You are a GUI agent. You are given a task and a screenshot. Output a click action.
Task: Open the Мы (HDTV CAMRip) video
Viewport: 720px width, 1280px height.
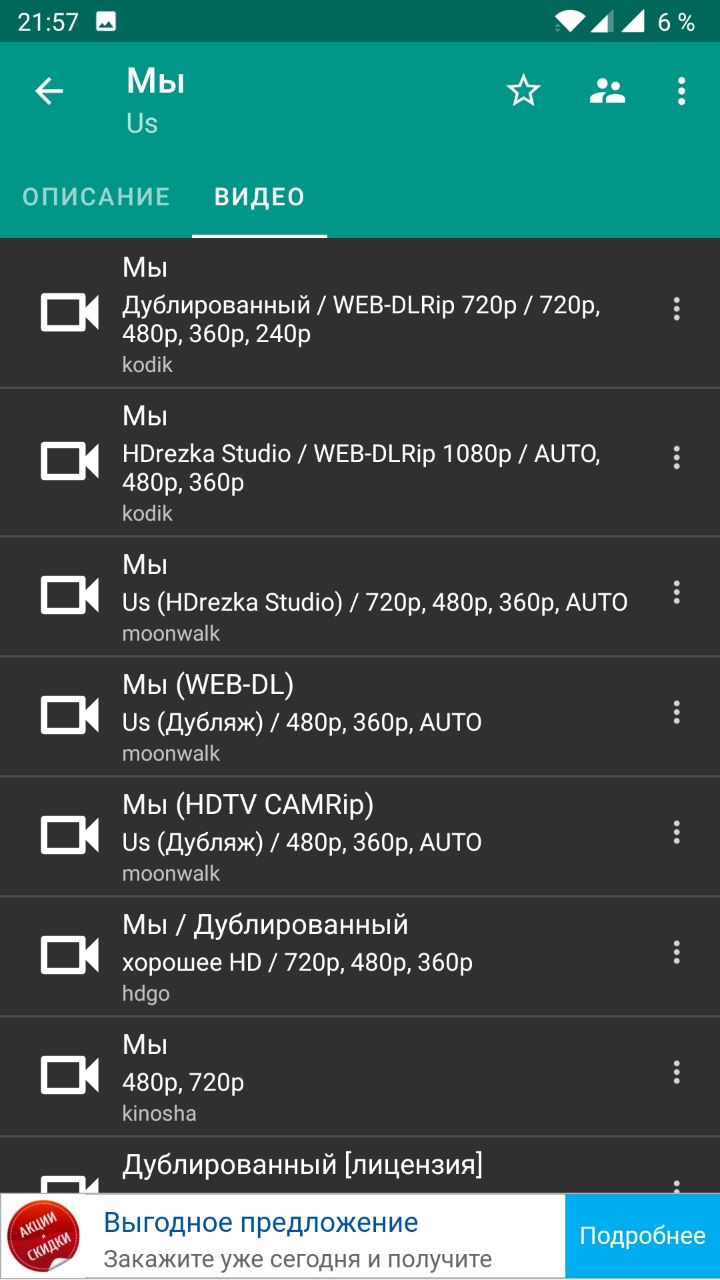(360, 836)
